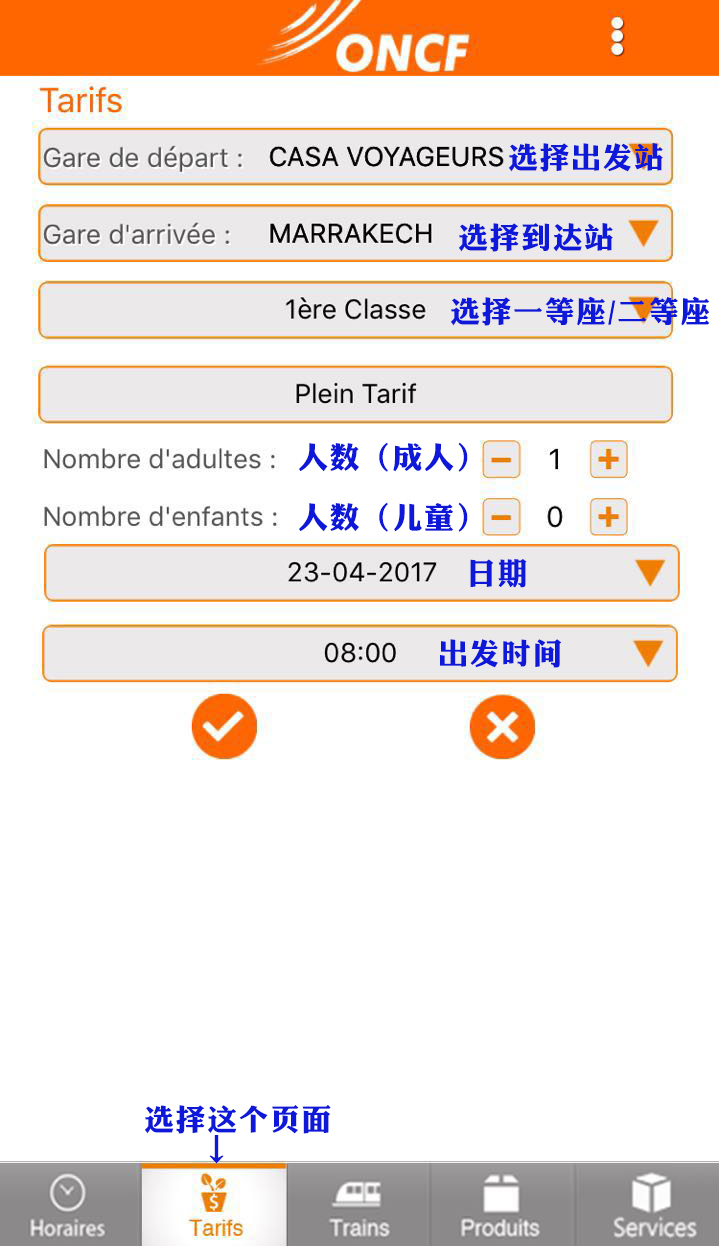
Task: Open the date picker showing 23-04-2017
Action: (x=362, y=573)
